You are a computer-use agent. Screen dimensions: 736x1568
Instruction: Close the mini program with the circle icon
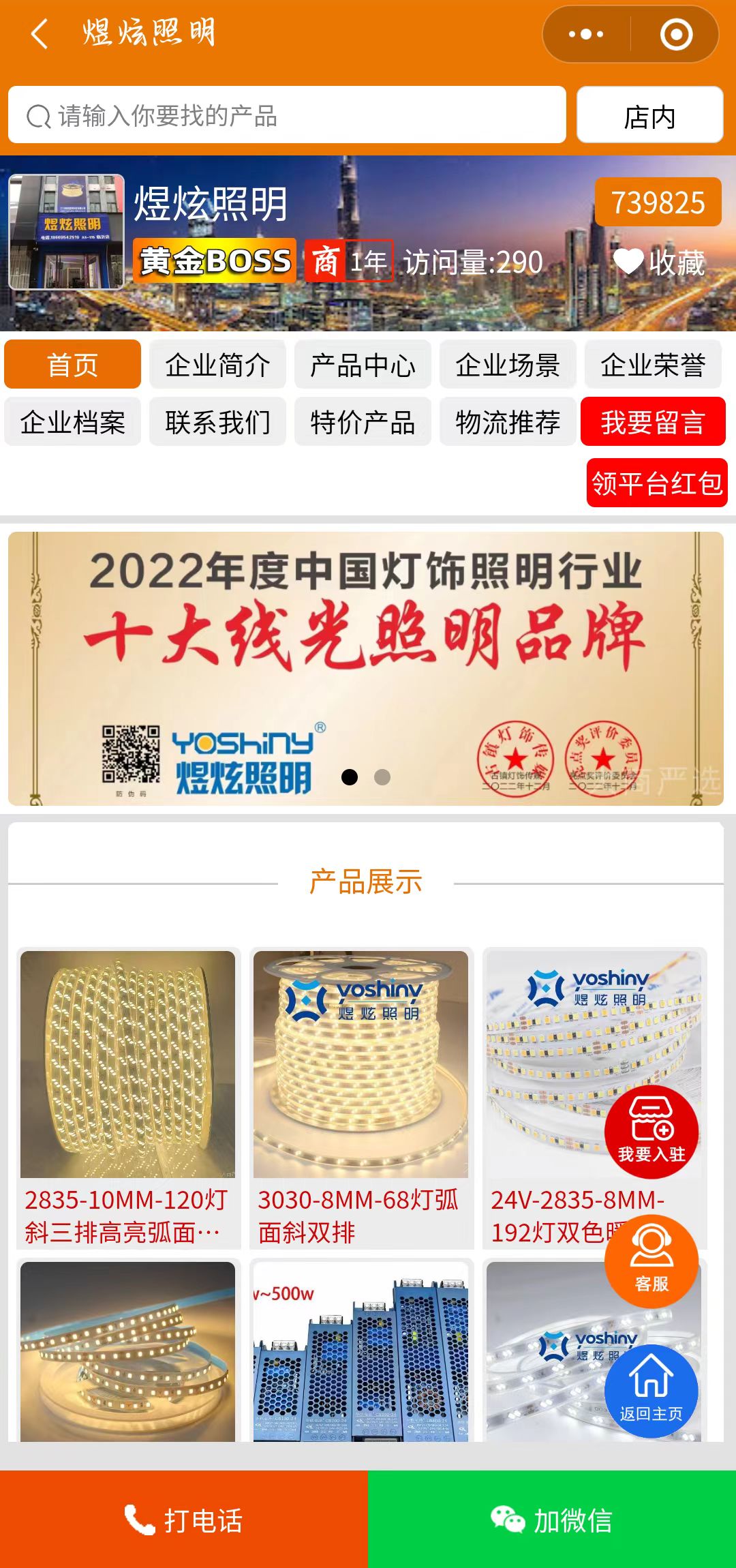[x=676, y=34]
